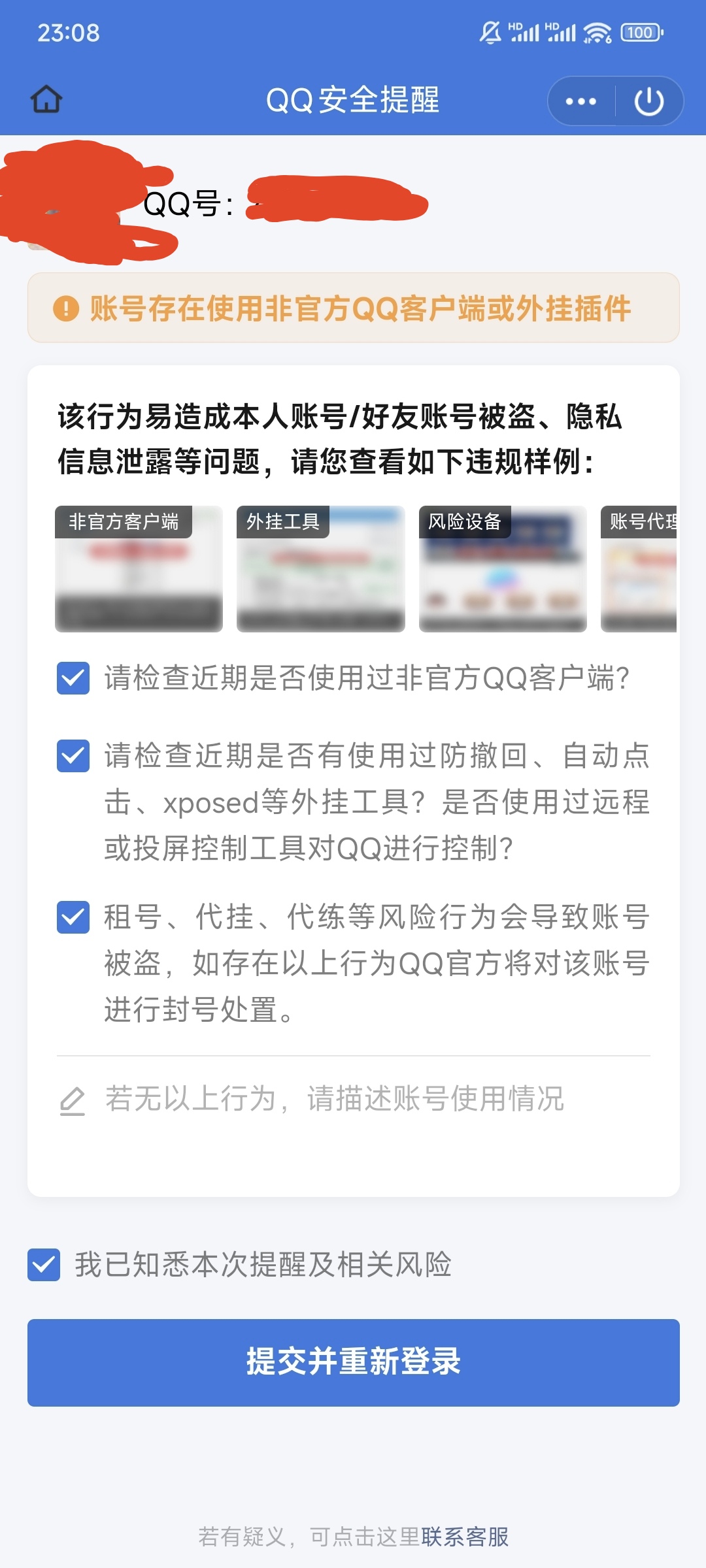Uncheck 我已知悉本次提醒及相关风险
This screenshot has width=706, height=1568.
point(44,1265)
